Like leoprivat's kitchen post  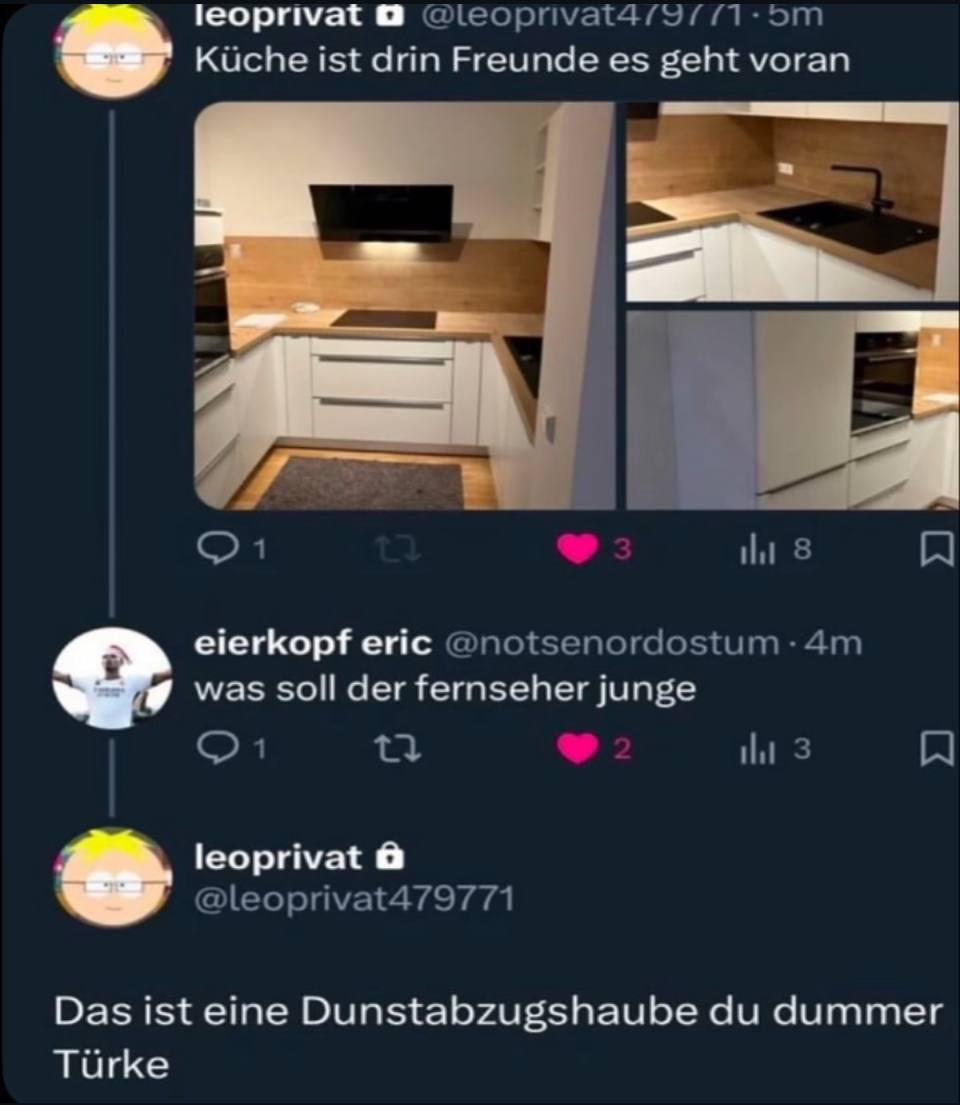click(x=577, y=549)
